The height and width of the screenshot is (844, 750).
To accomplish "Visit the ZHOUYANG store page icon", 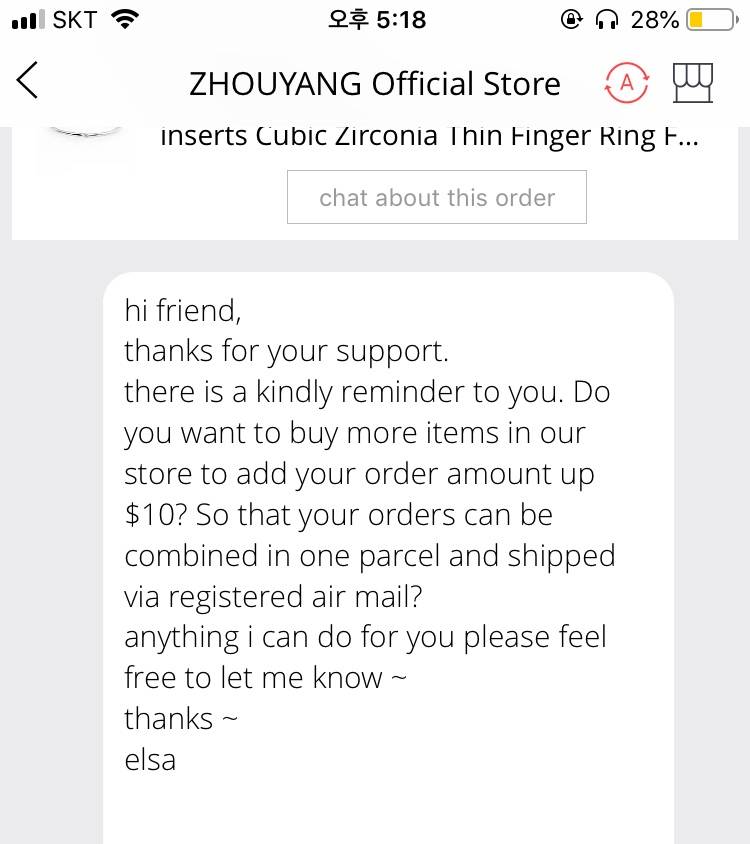I will (x=694, y=83).
